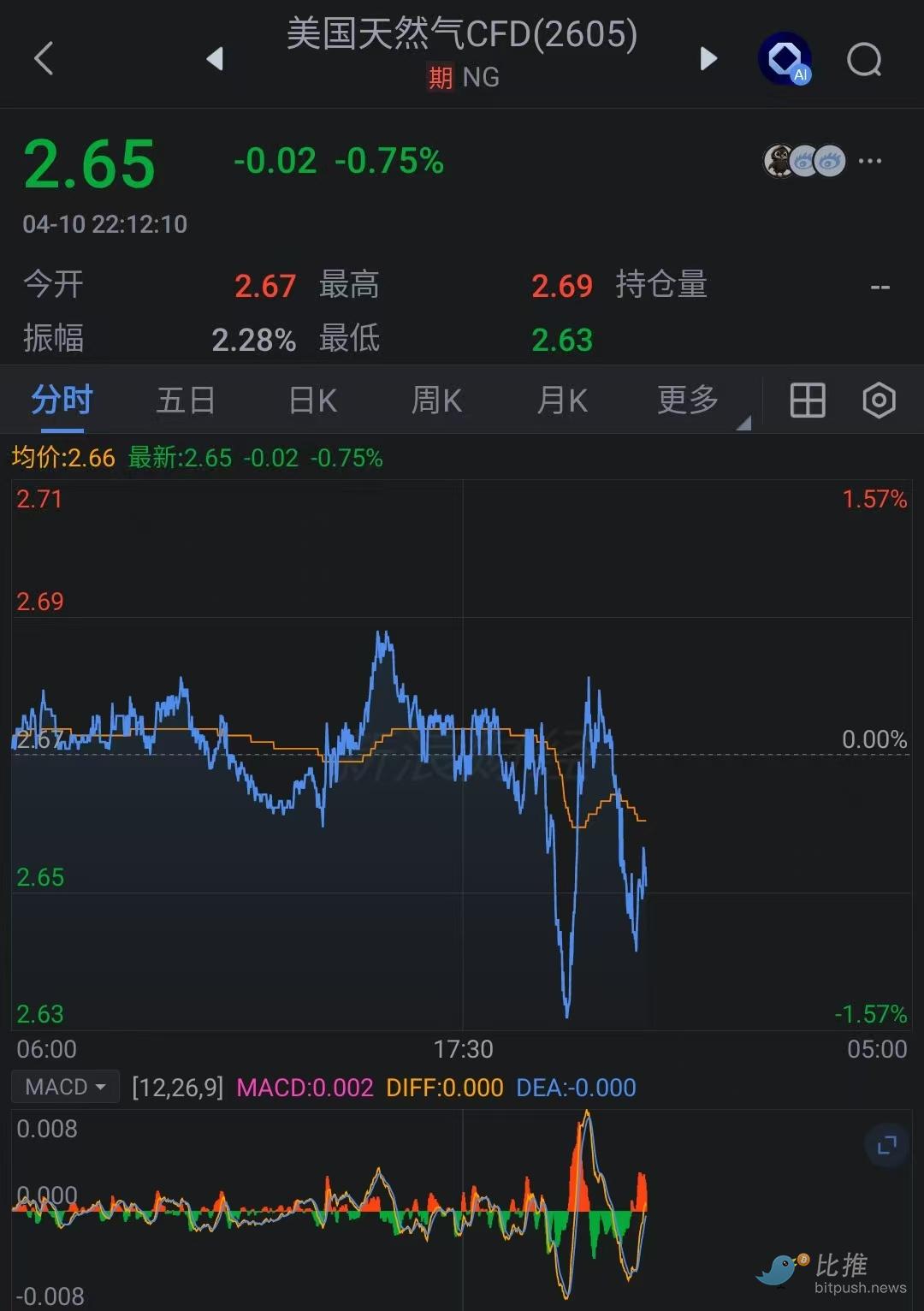Select the 分时 chart tab

[62, 400]
